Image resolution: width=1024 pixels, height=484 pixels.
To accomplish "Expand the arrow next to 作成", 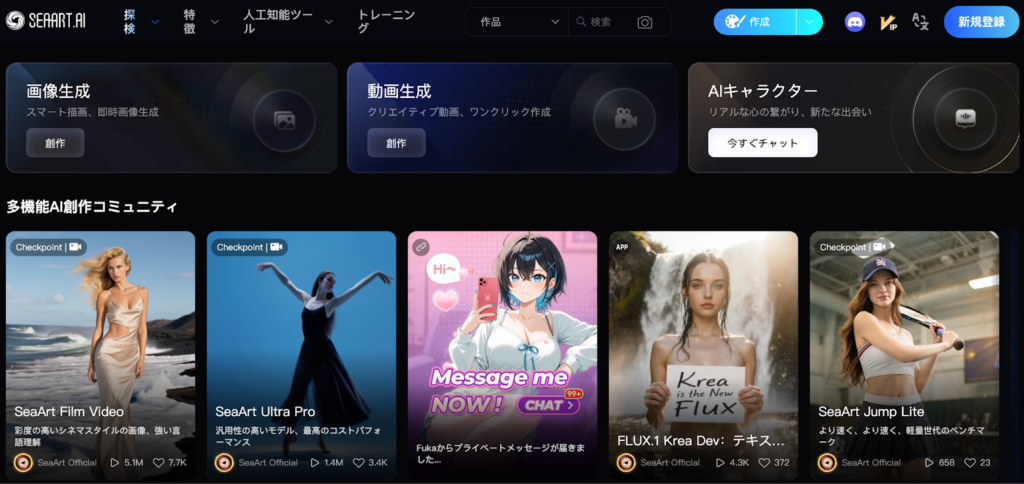I will click(x=809, y=22).
